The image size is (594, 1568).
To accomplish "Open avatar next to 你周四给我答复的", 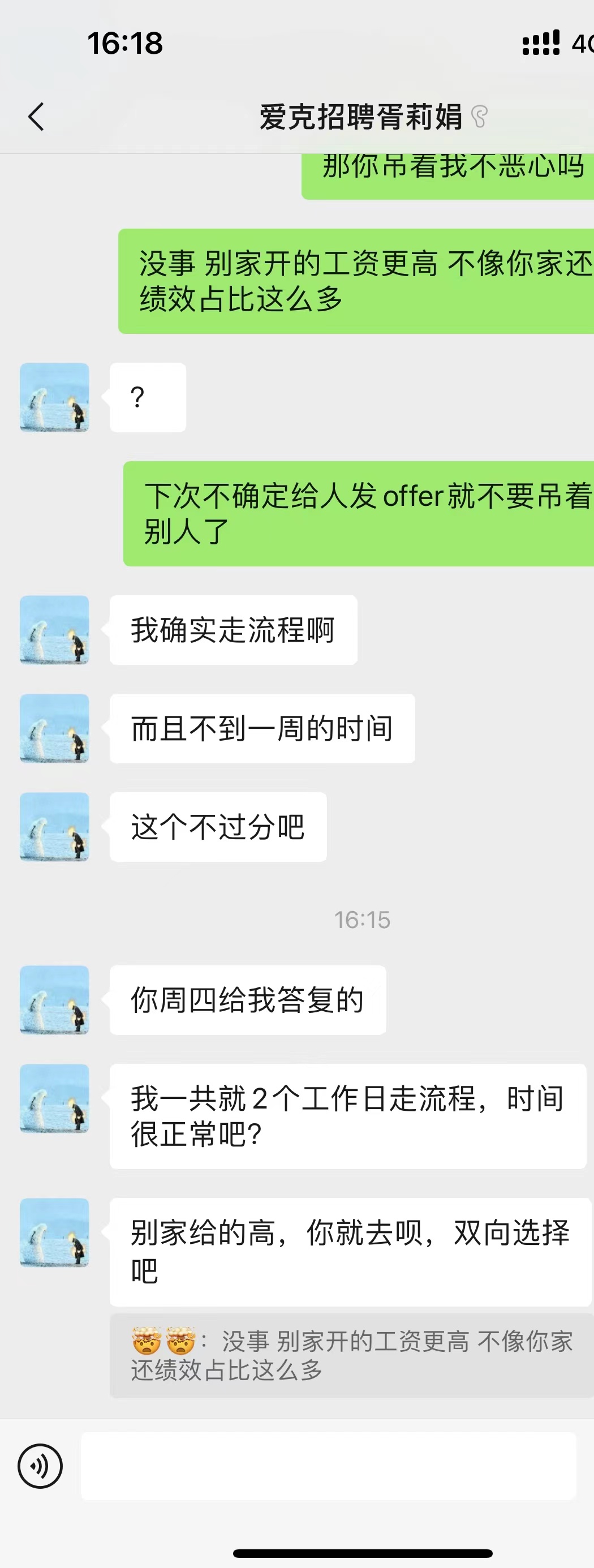I will click(54, 1000).
